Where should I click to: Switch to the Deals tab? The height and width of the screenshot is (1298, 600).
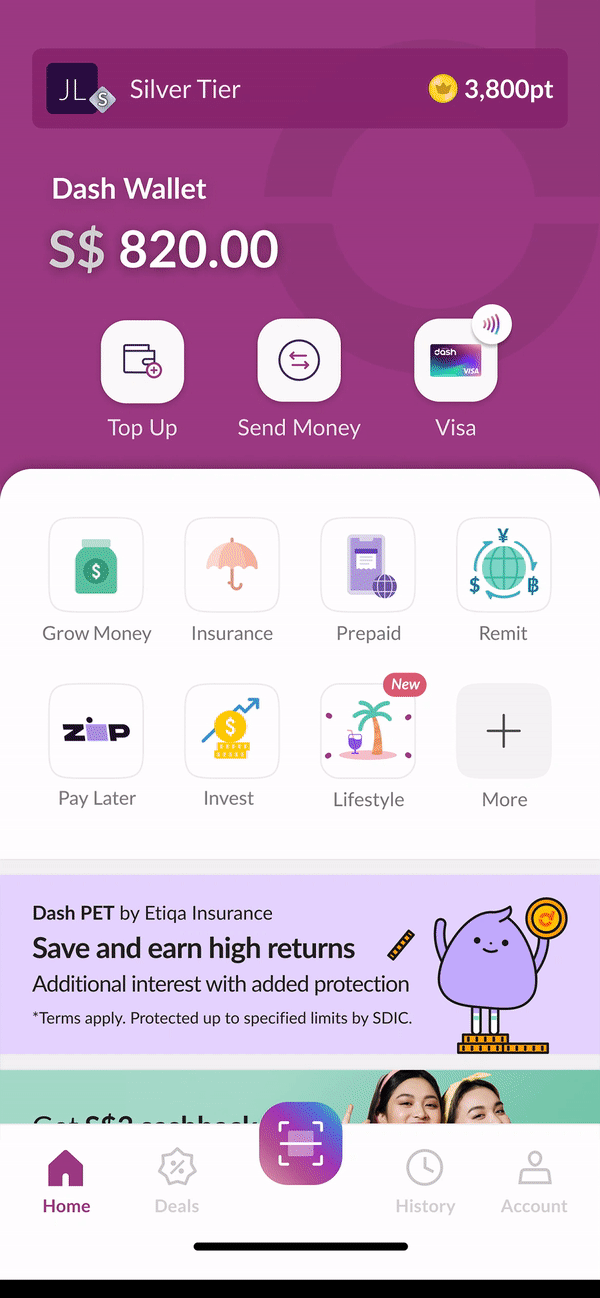(177, 1181)
